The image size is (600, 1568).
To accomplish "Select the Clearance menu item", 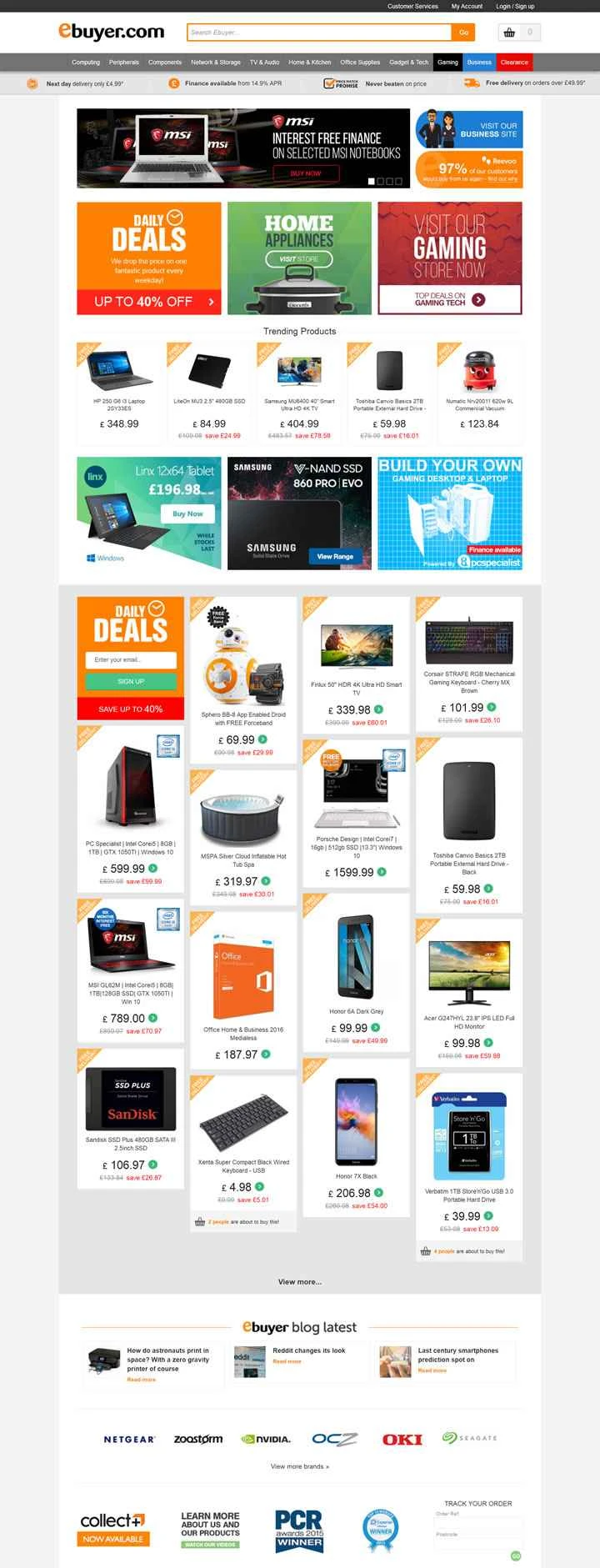I will 514,62.
